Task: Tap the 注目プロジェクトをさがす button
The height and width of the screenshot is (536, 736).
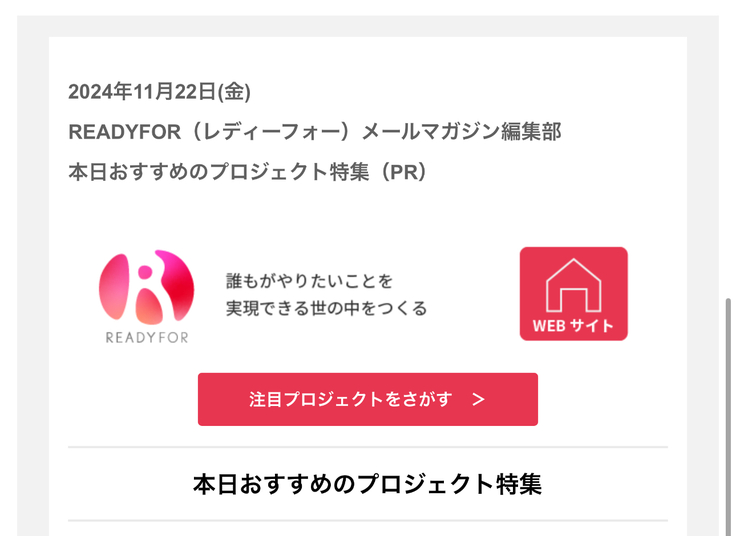Action: [367, 399]
